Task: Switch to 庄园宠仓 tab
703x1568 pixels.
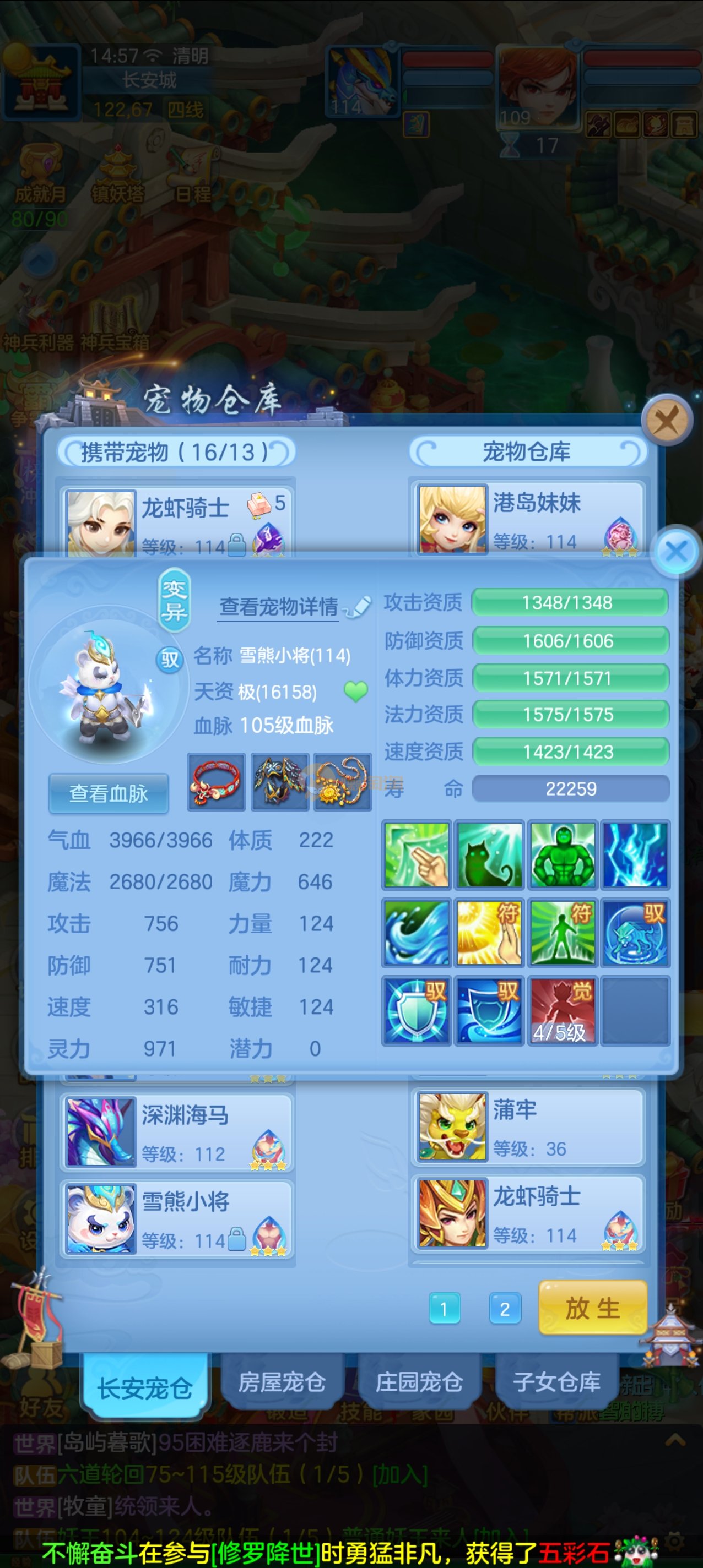Action: tap(419, 1382)
